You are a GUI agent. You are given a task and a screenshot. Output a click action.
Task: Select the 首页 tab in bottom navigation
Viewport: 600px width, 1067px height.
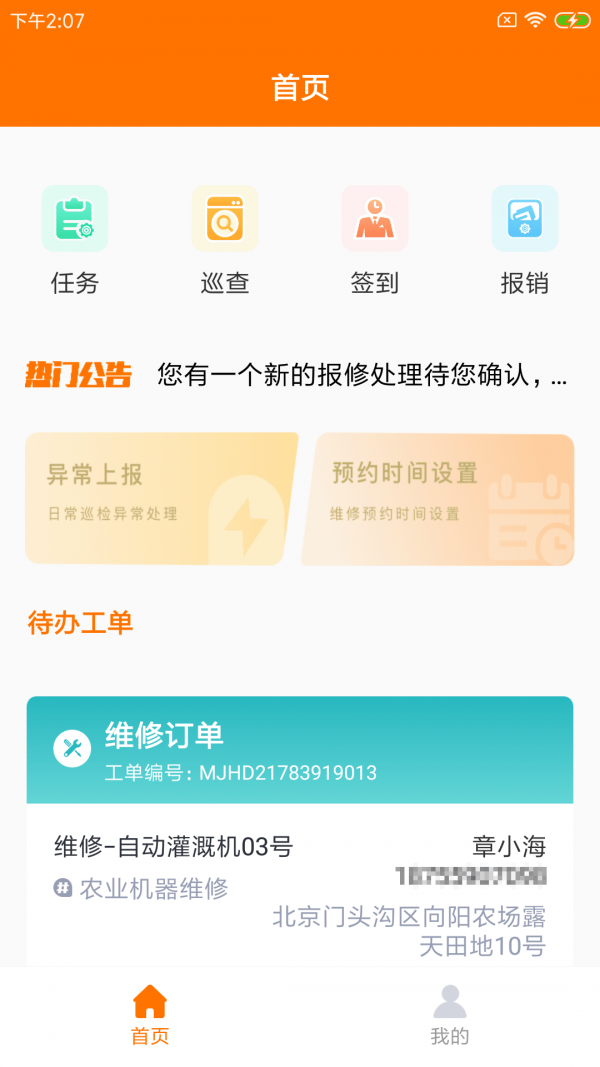tap(150, 1014)
